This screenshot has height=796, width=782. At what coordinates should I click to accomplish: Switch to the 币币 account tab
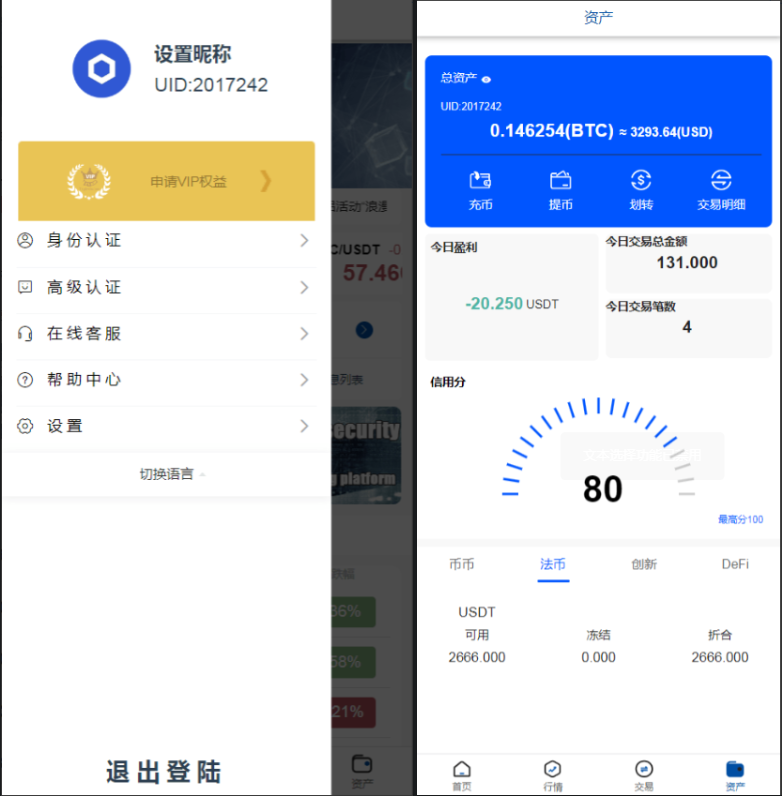tap(461, 564)
